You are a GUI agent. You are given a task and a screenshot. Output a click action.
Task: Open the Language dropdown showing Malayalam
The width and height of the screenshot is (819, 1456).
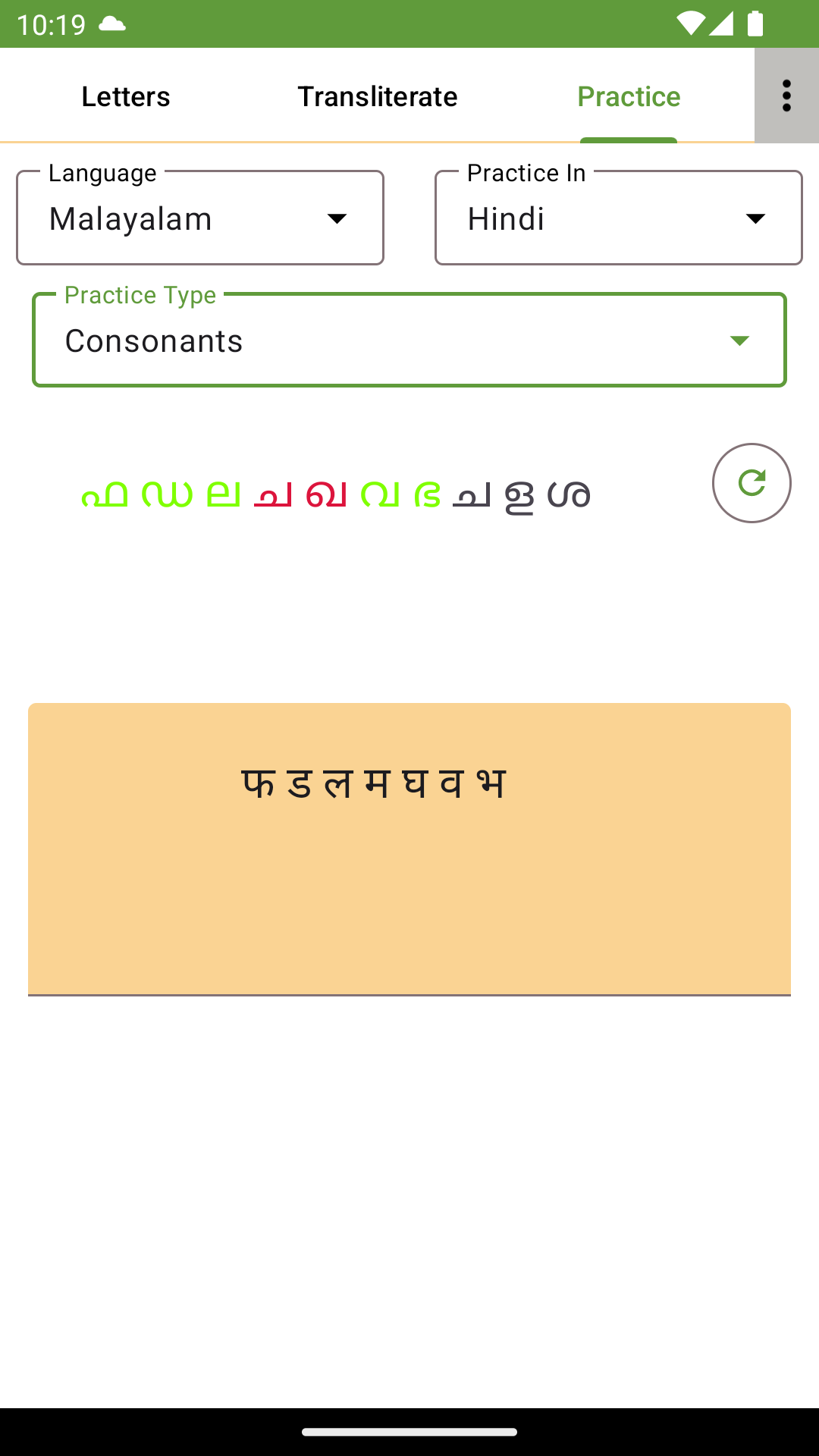coord(200,218)
